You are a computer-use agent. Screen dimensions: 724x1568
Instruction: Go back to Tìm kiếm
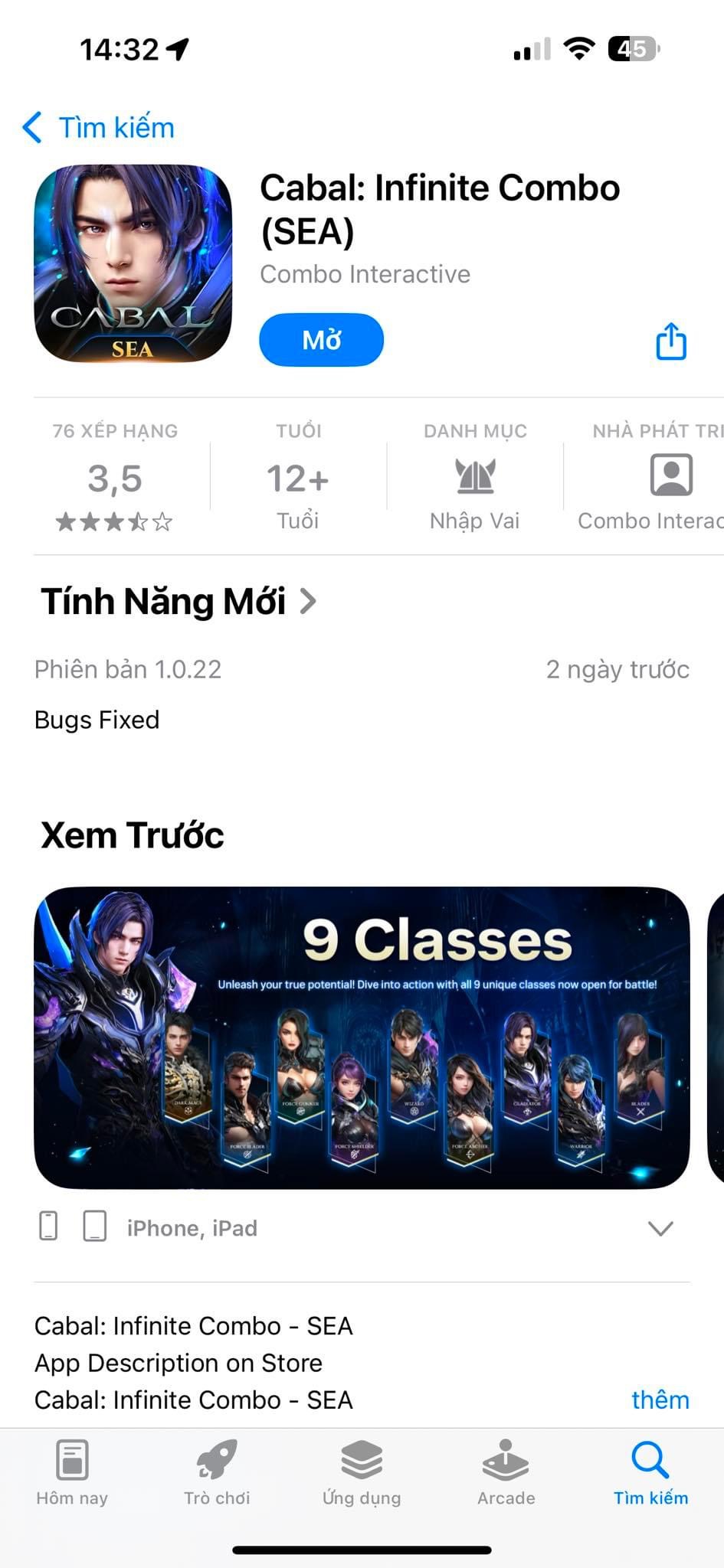pos(100,127)
